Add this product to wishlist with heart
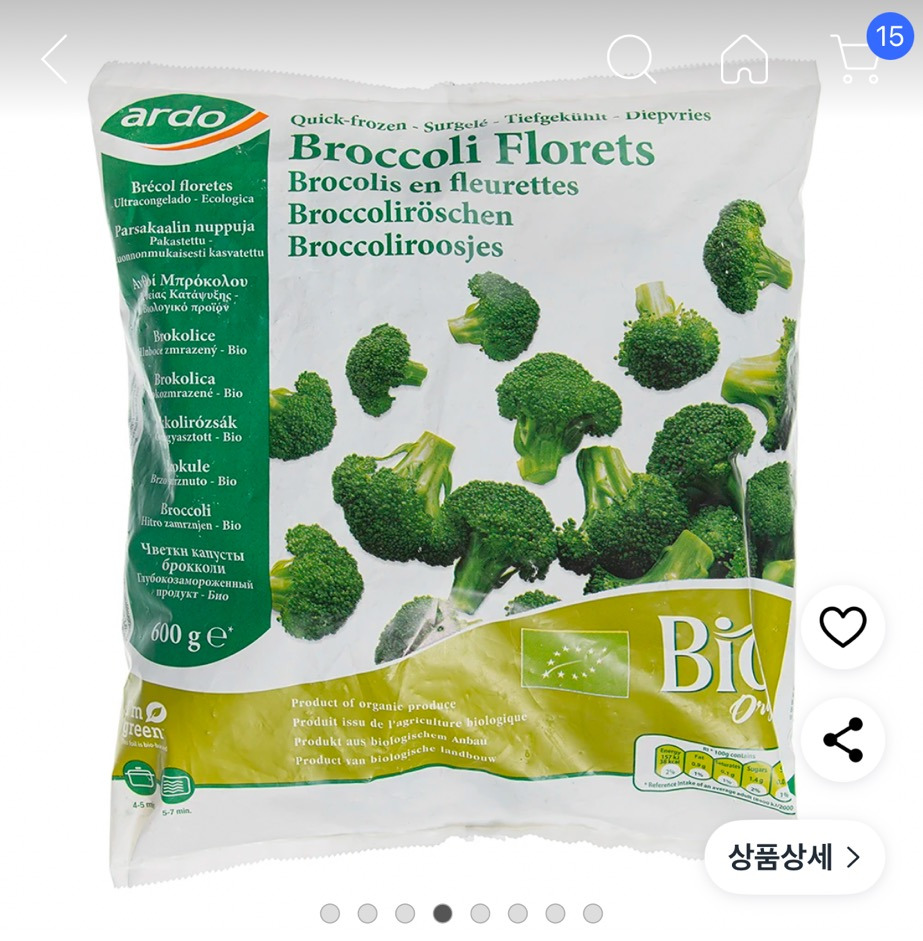 click(842, 627)
